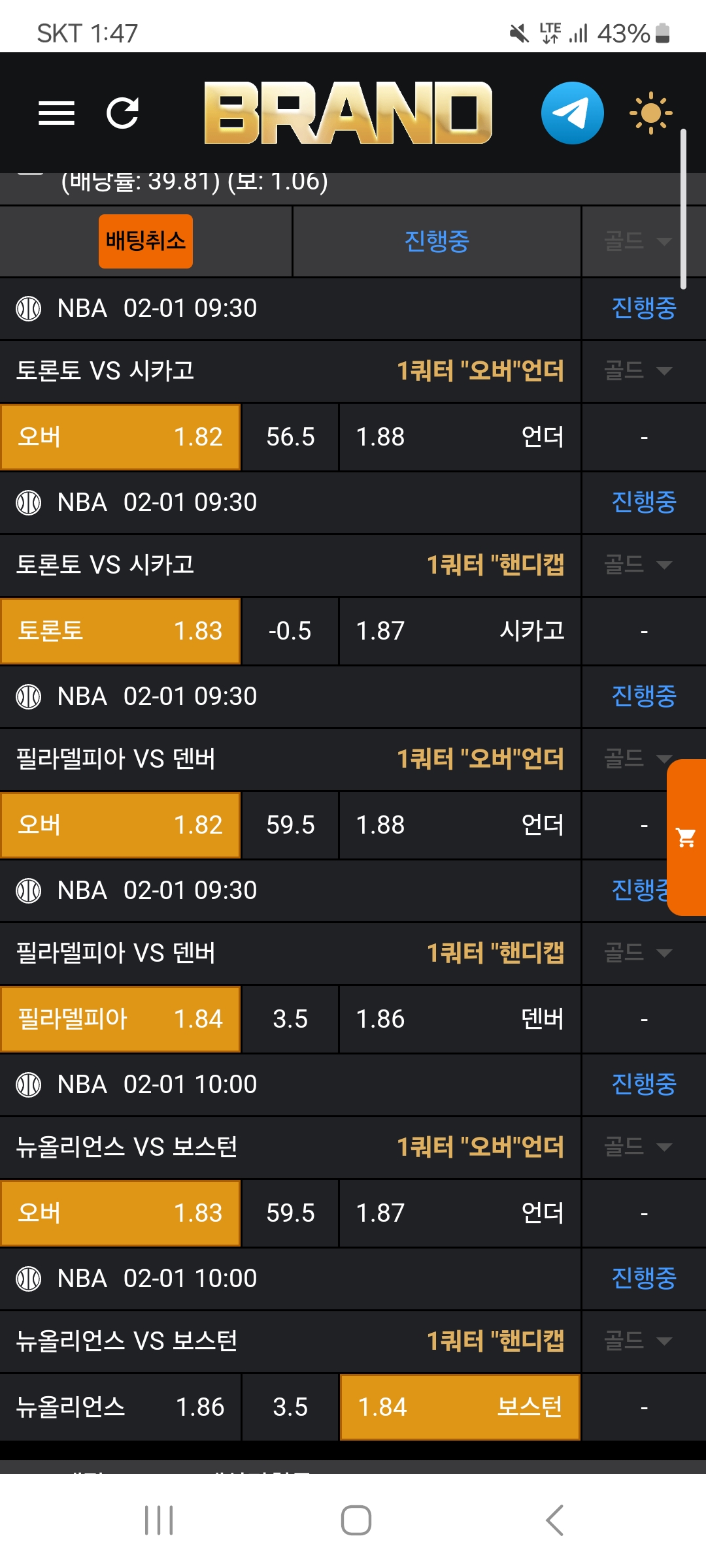Screen dimensions: 706x1568
Task: Select 오버 1.82 for 토론토 VS 시카고
Action: click(121, 436)
